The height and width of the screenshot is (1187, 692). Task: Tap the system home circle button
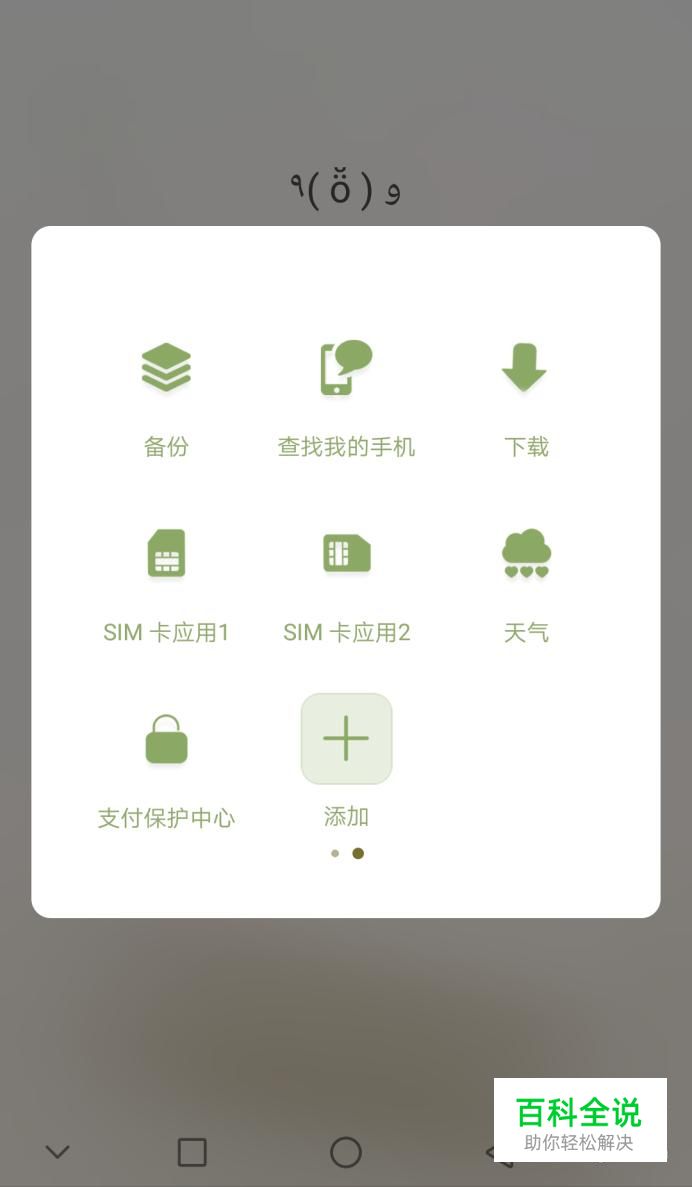pyautogui.click(x=346, y=1152)
